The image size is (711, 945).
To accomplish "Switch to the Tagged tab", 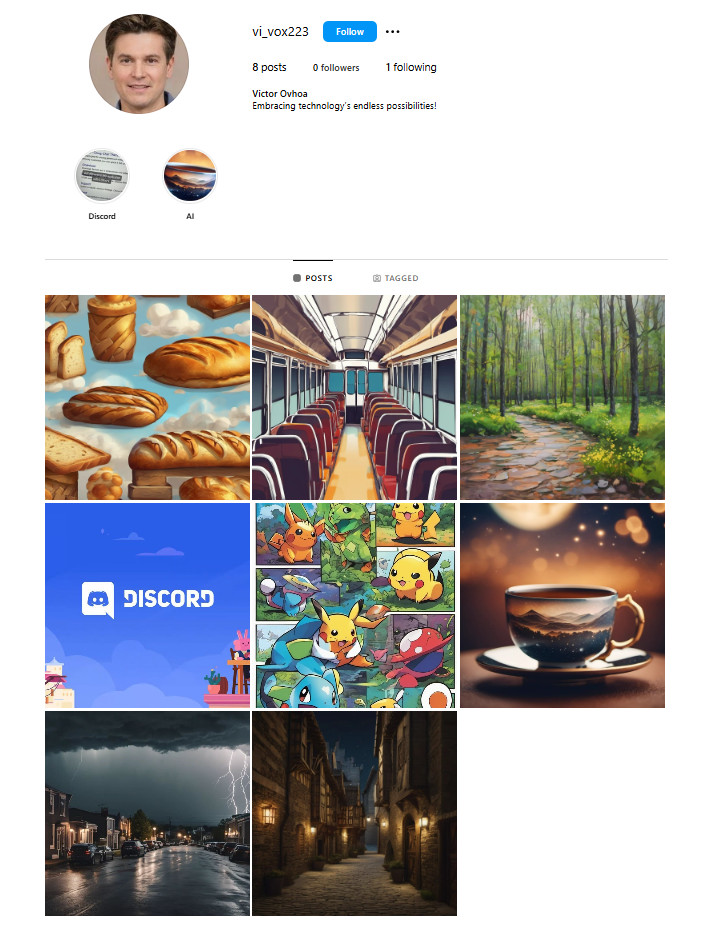I will pos(395,278).
